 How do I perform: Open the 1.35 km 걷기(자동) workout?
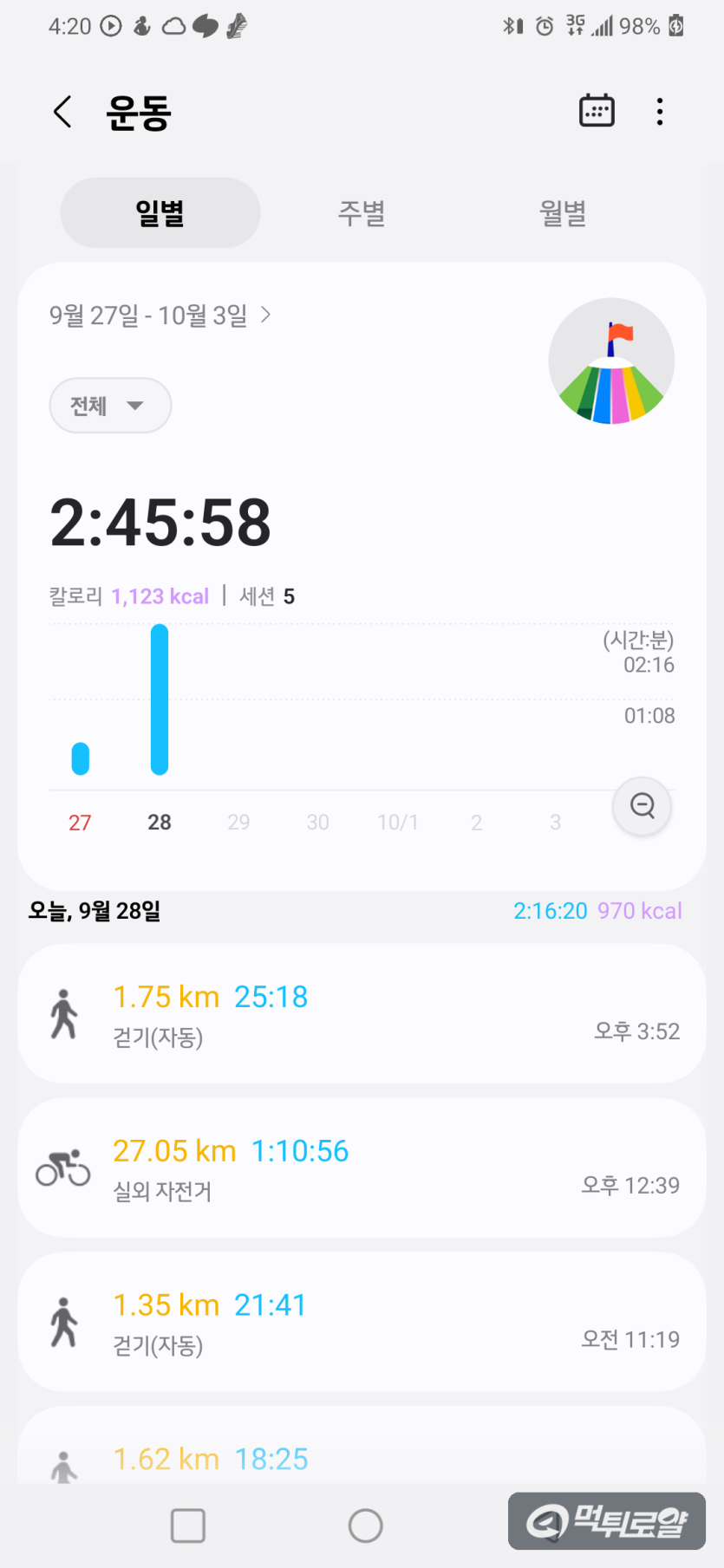(362, 1322)
